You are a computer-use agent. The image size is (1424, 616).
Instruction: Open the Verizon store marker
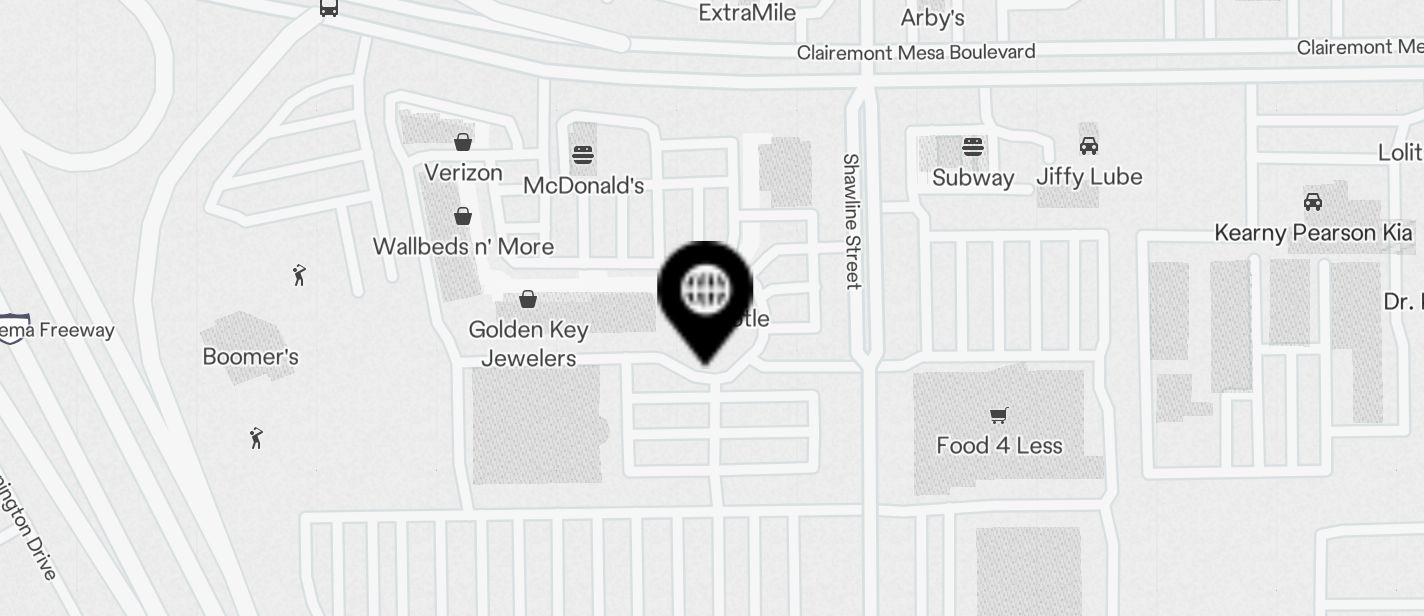pos(463,142)
